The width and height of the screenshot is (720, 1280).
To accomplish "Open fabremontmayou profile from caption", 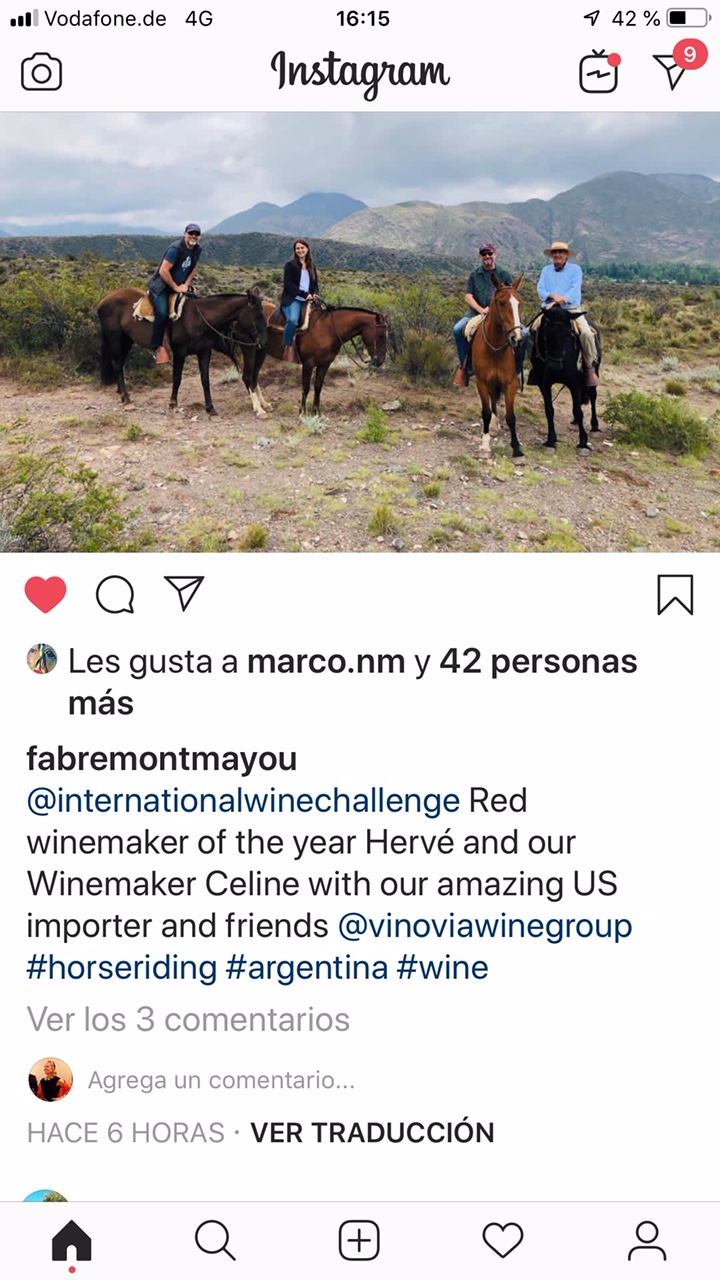I will [161, 759].
